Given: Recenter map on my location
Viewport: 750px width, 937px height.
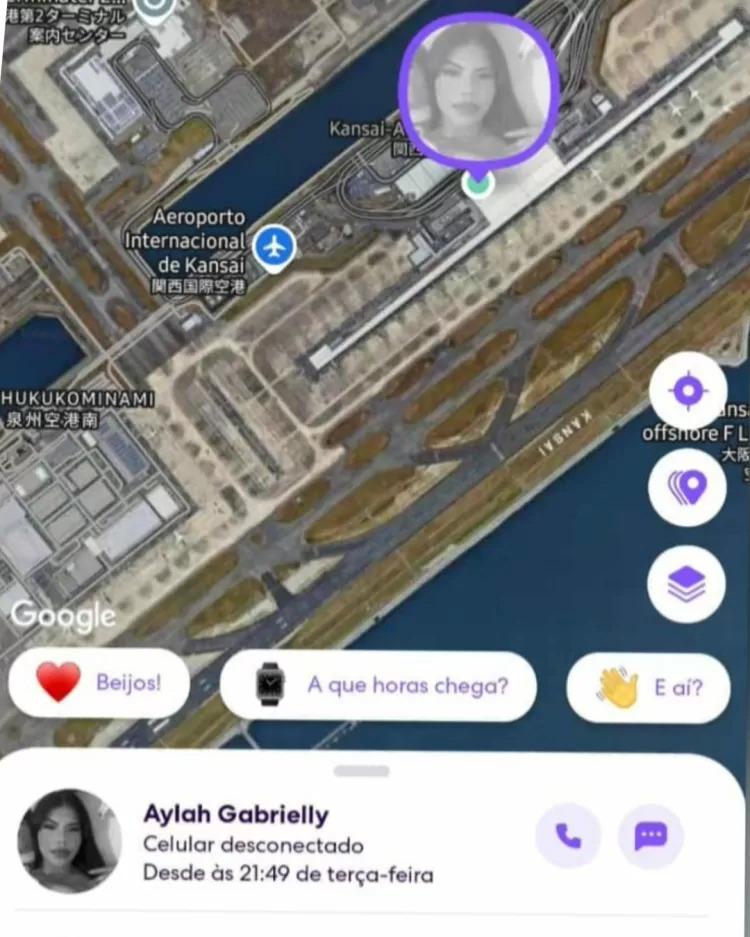Looking at the screenshot, I should tap(687, 391).
